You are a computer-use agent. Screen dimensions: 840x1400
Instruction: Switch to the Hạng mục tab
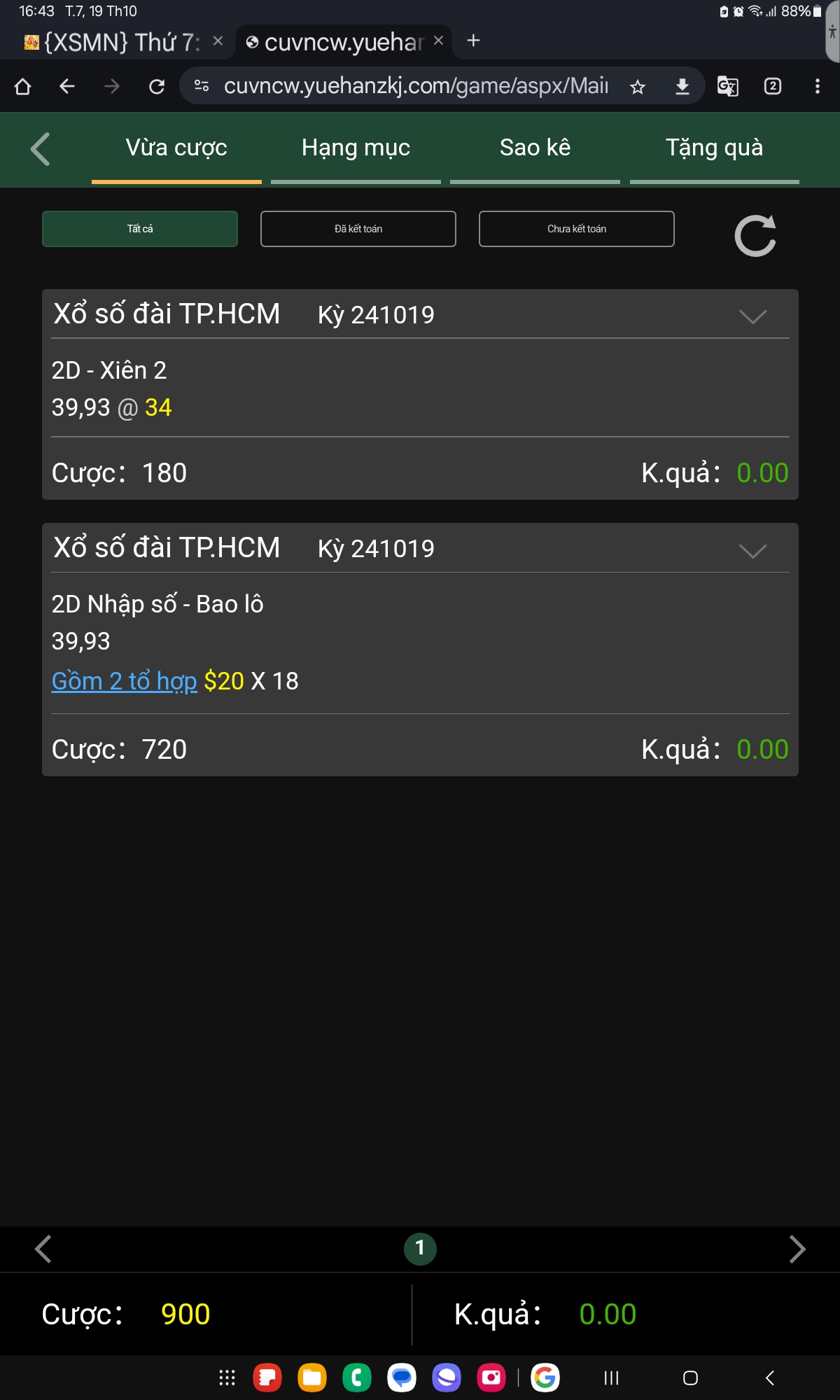(356, 148)
